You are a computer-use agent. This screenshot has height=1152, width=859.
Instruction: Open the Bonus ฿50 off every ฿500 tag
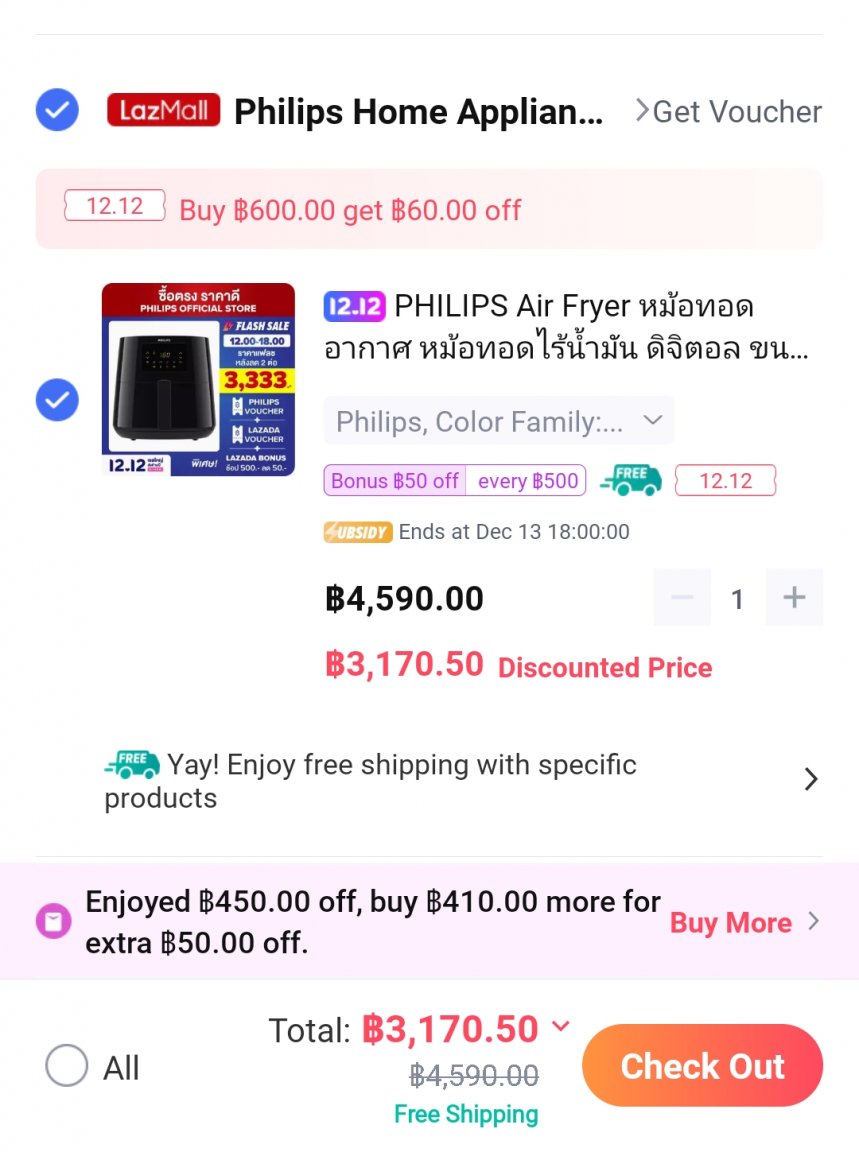[454, 481]
